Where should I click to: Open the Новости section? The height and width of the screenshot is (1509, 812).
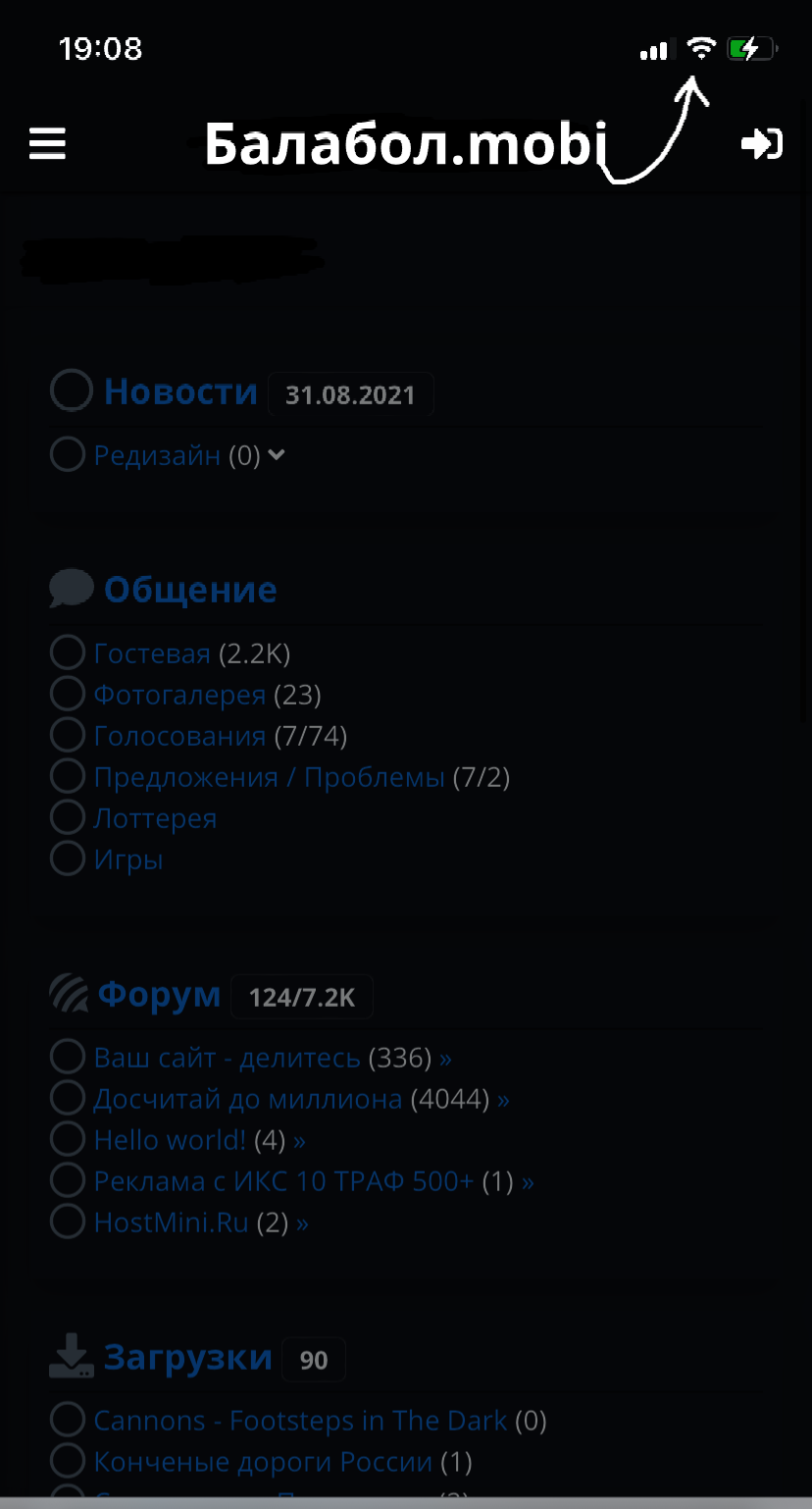pyautogui.click(x=180, y=391)
